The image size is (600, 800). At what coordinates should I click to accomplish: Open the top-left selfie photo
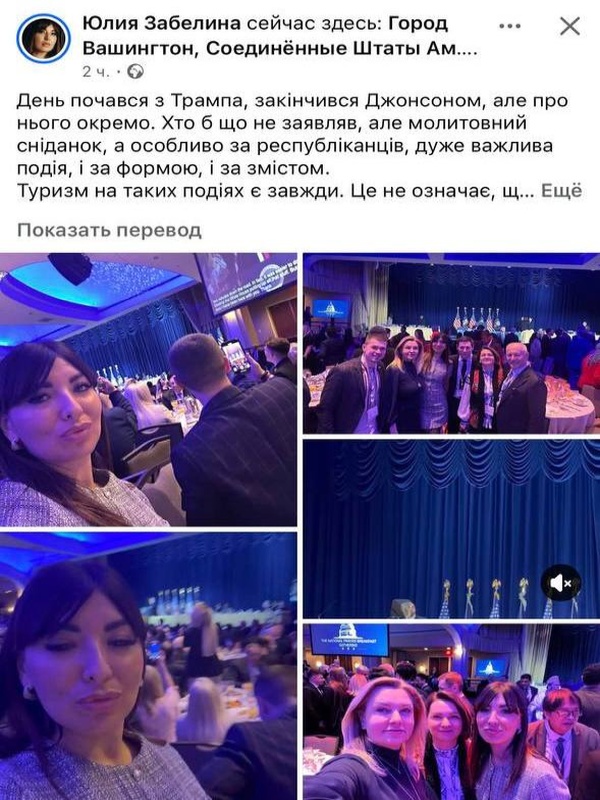[x=148, y=390]
